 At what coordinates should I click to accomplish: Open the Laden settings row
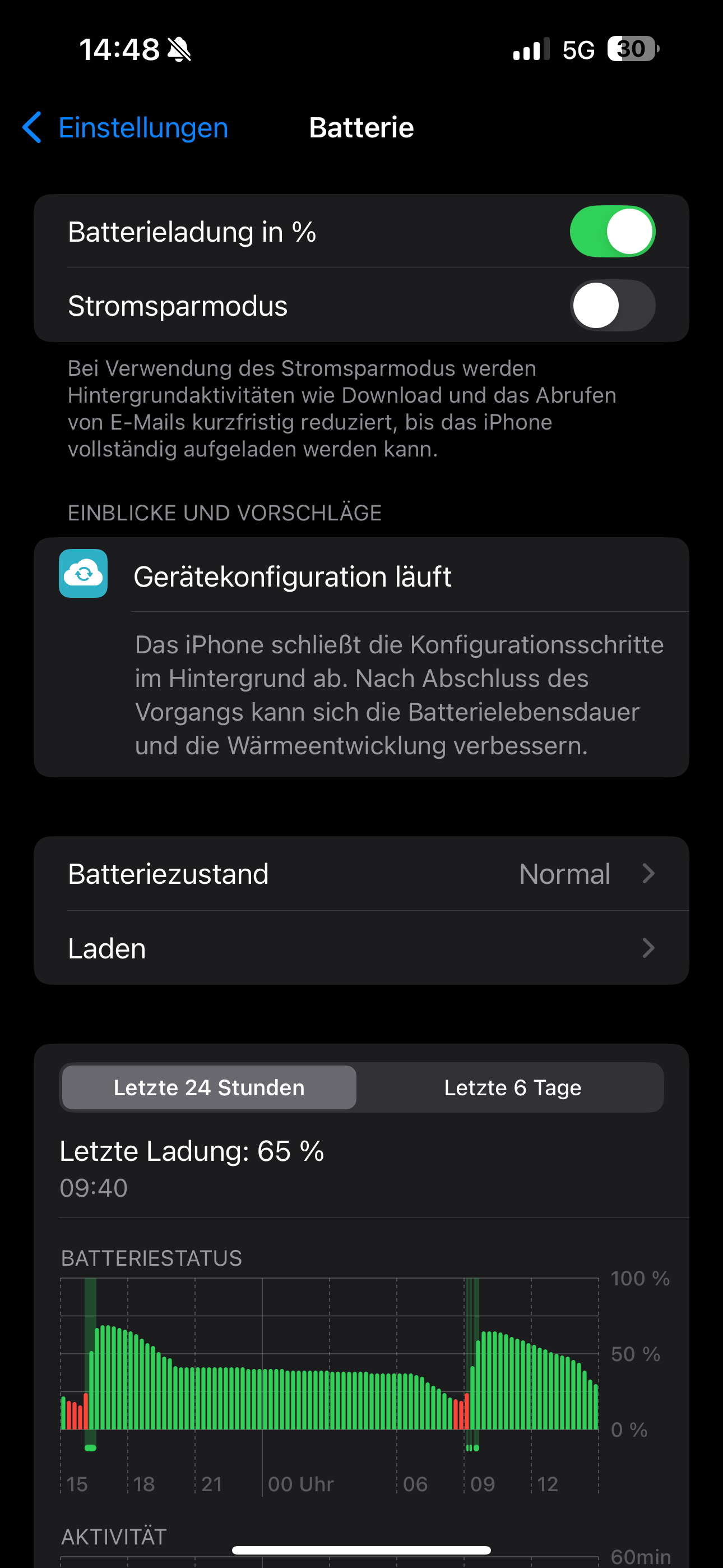[x=361, y=948]
